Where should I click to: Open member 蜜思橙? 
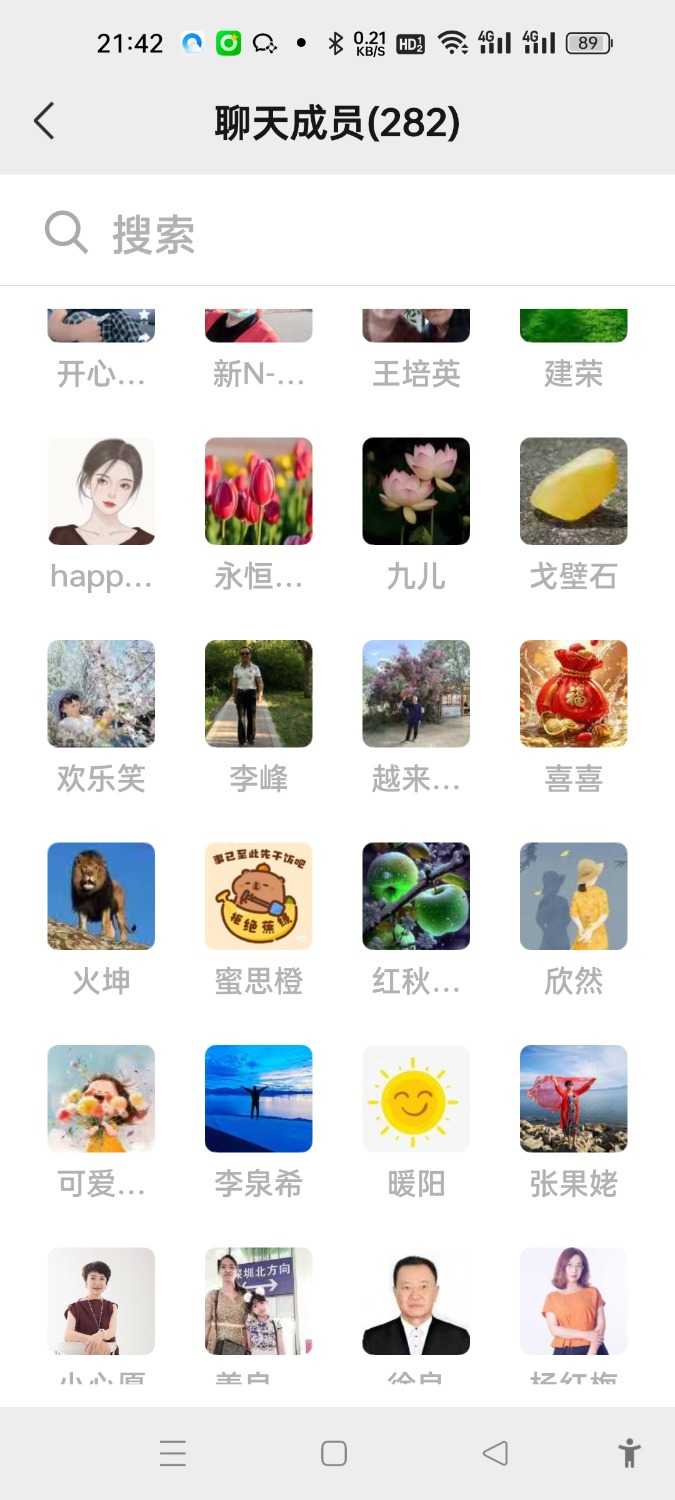258,896
